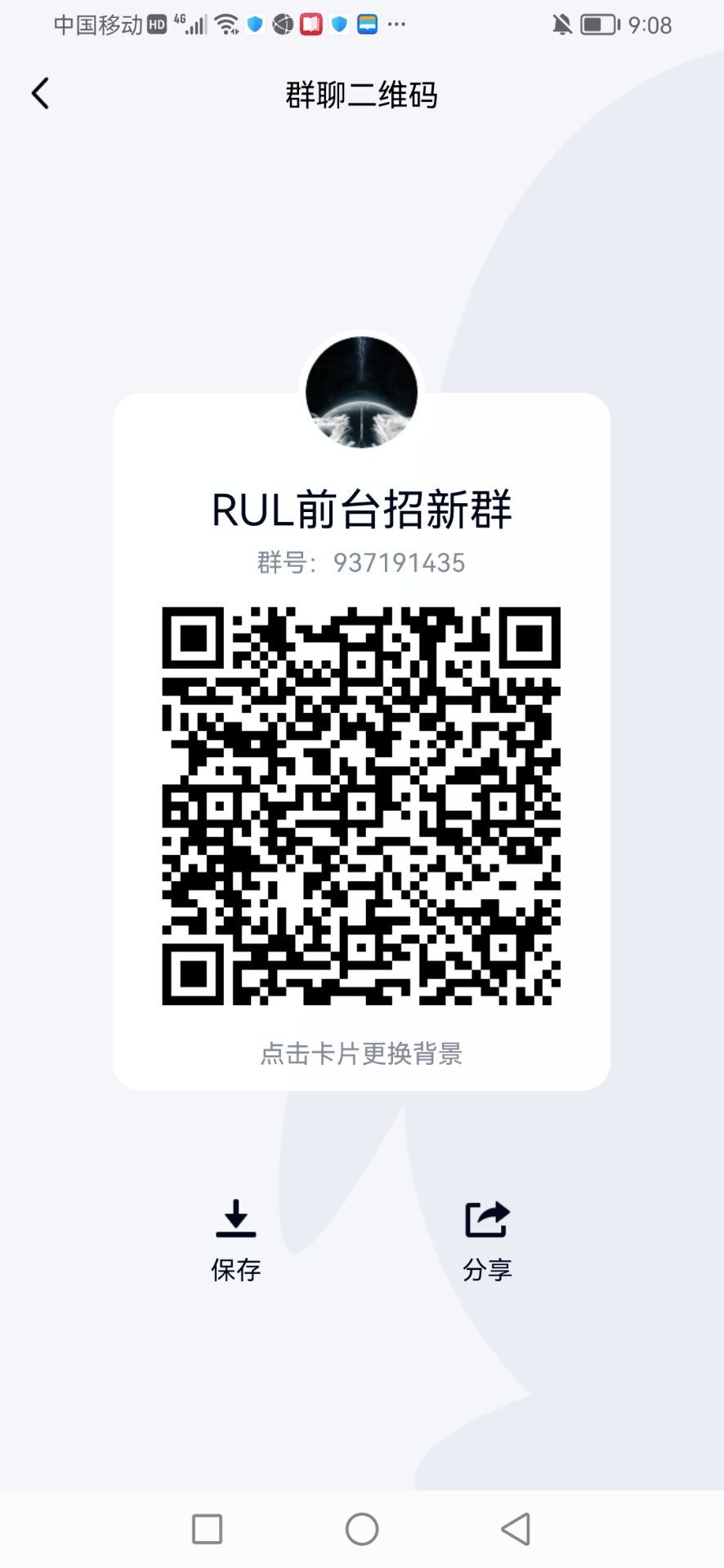Tap the blue shield icon in status bar
Viewport: 724px width, 1568px height.
pyautogui.click(x=254, y=24)
